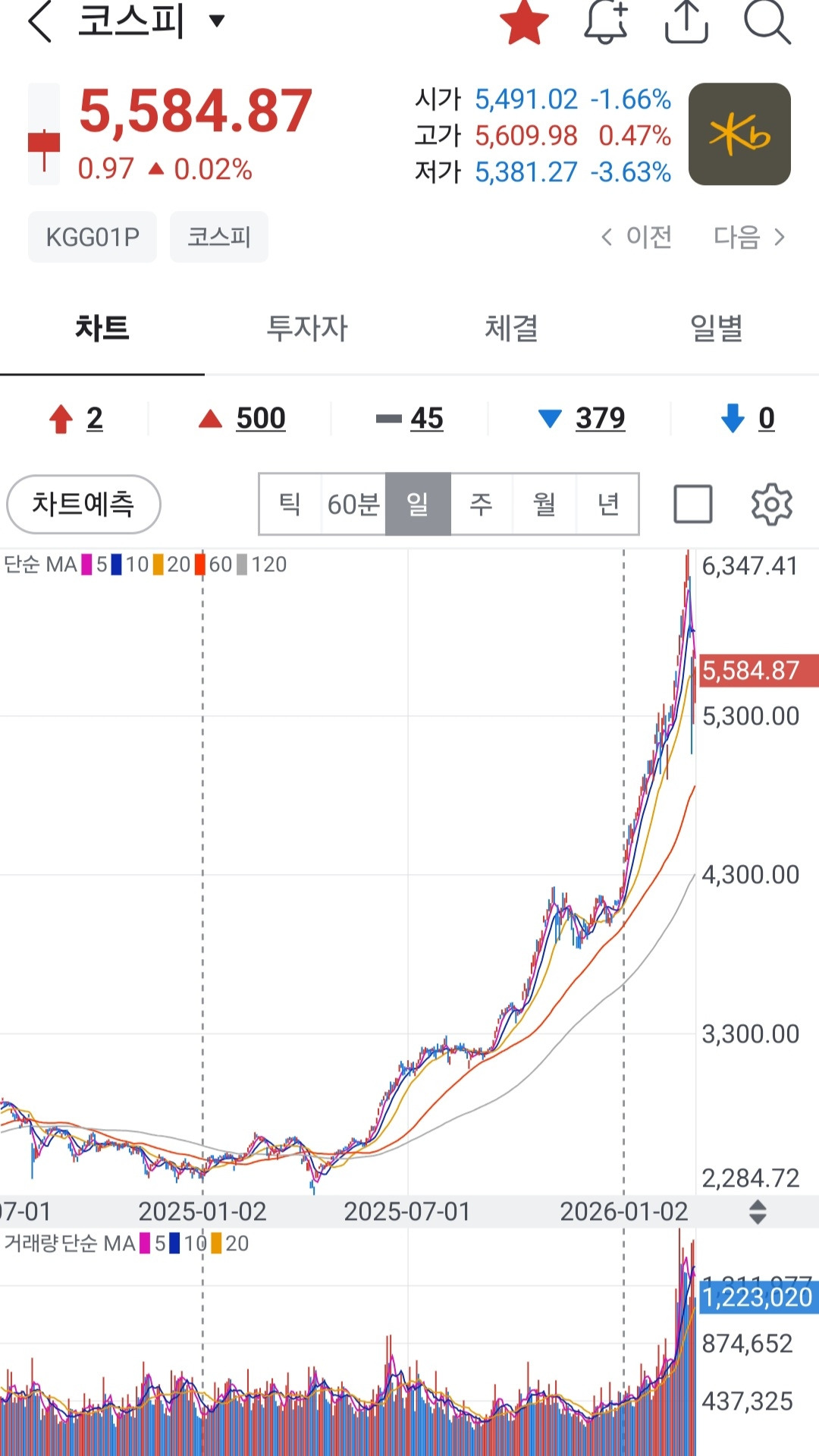Open stock search with the magnifier icon

pyautogui.click(x=769, y=23)
